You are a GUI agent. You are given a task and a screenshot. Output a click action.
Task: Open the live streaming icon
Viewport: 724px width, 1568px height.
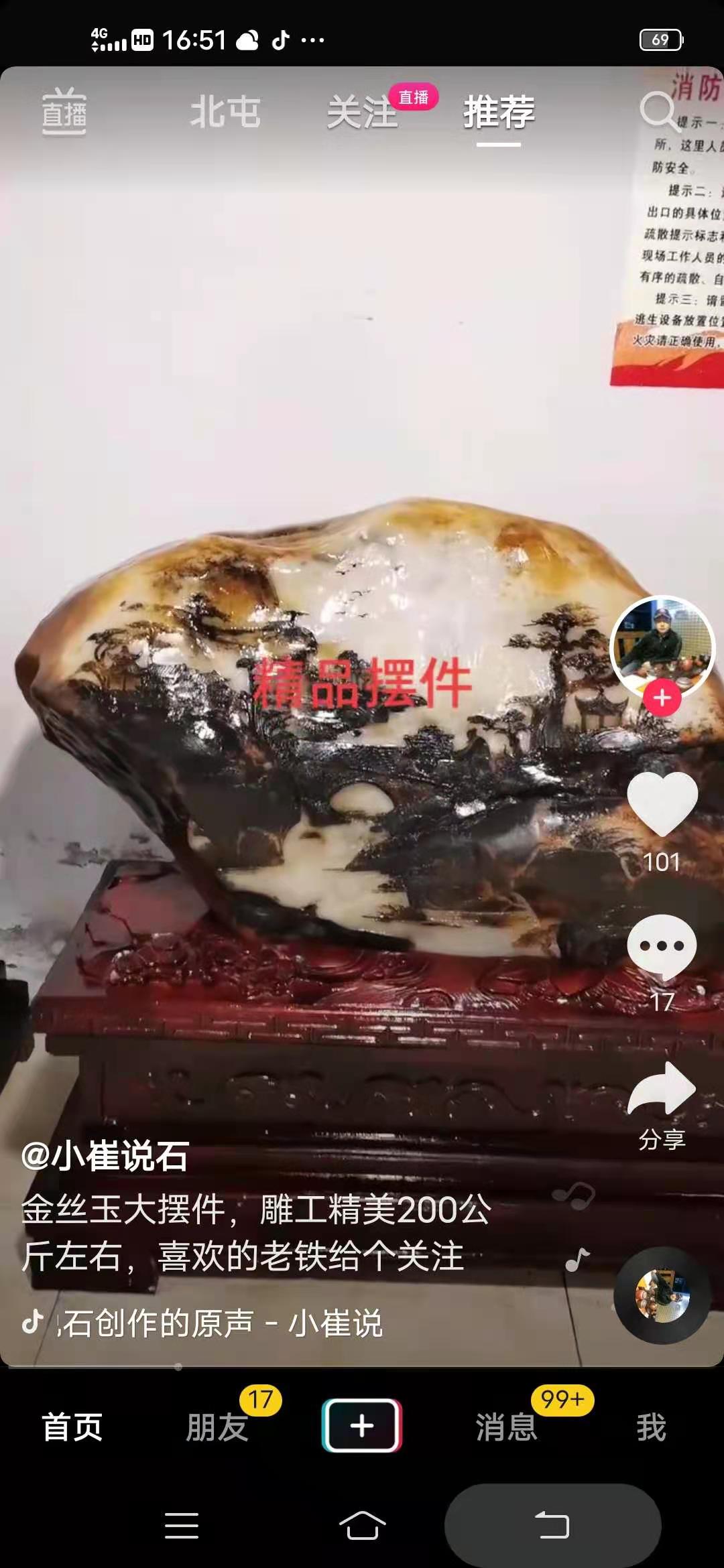pyautogui.click(x=64, y=112)
